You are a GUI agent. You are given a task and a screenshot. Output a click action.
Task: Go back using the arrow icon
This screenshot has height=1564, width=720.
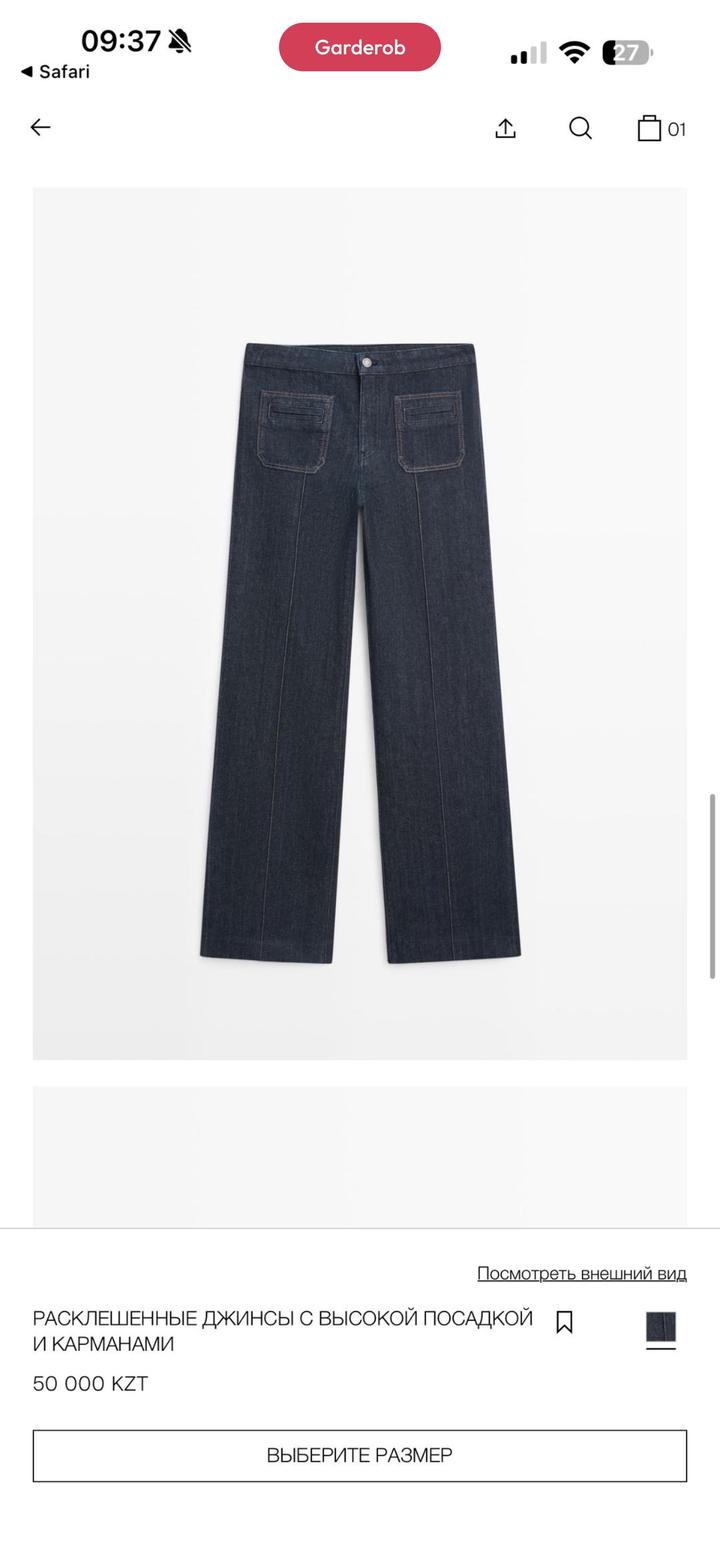[40, 127]
